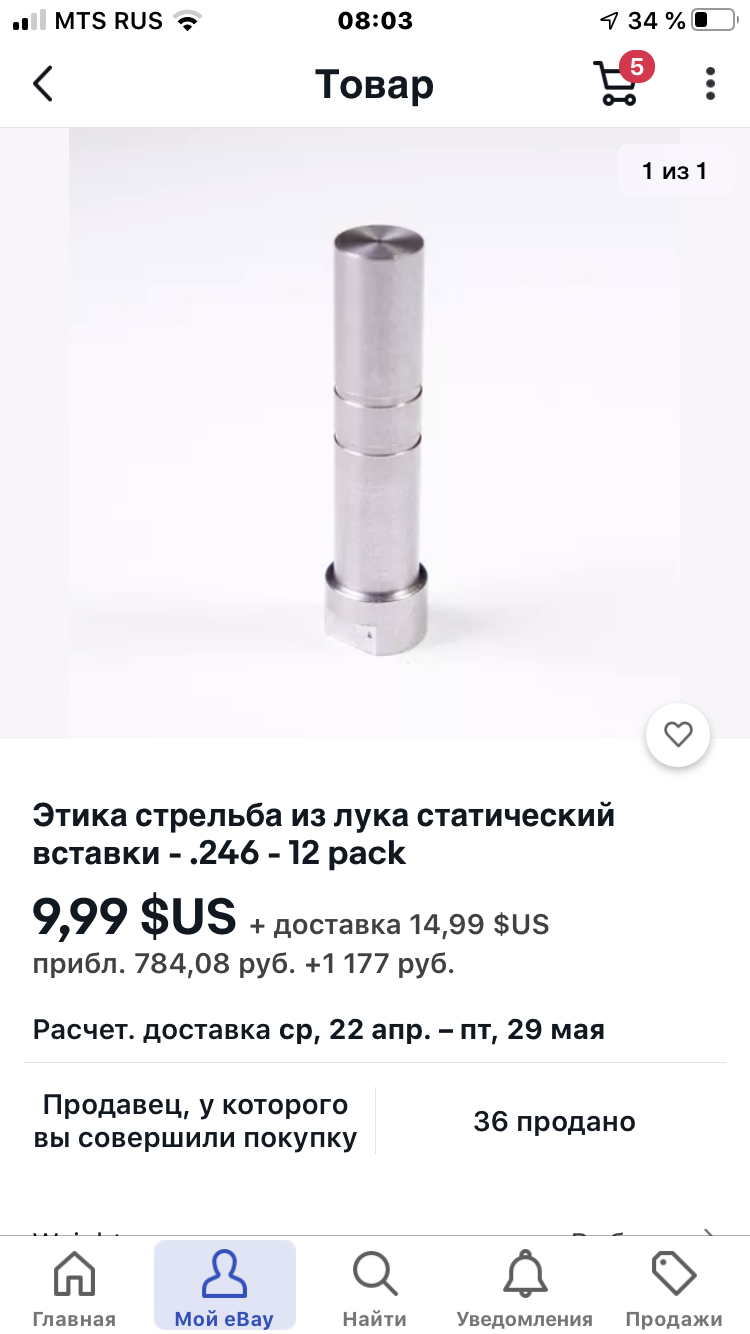Switch to the Продажи tab
The width and height of the screenshot is (750, 1334).
(x=674, y=1288)
